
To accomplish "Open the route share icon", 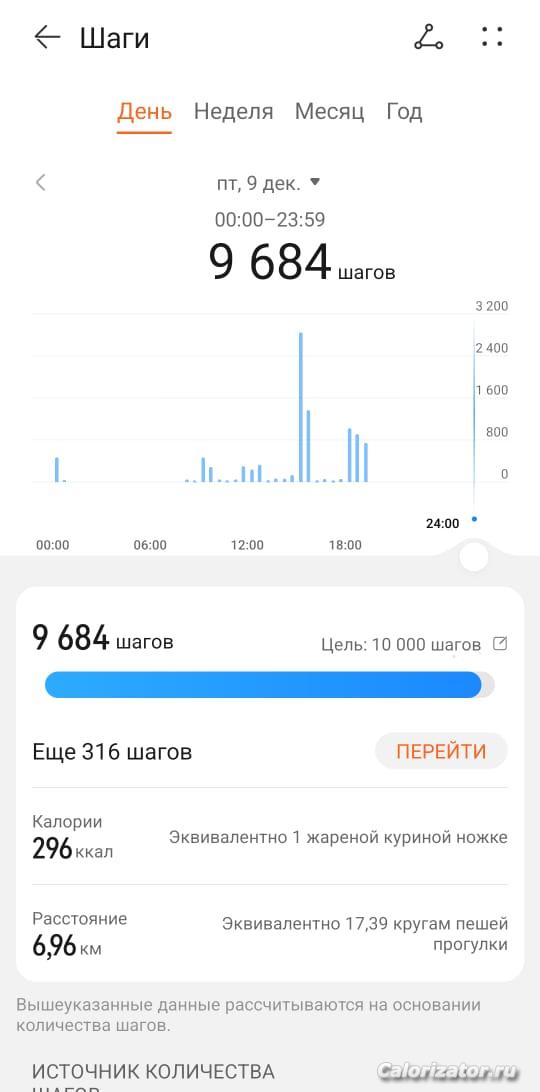I will click(x=428, y=37).
